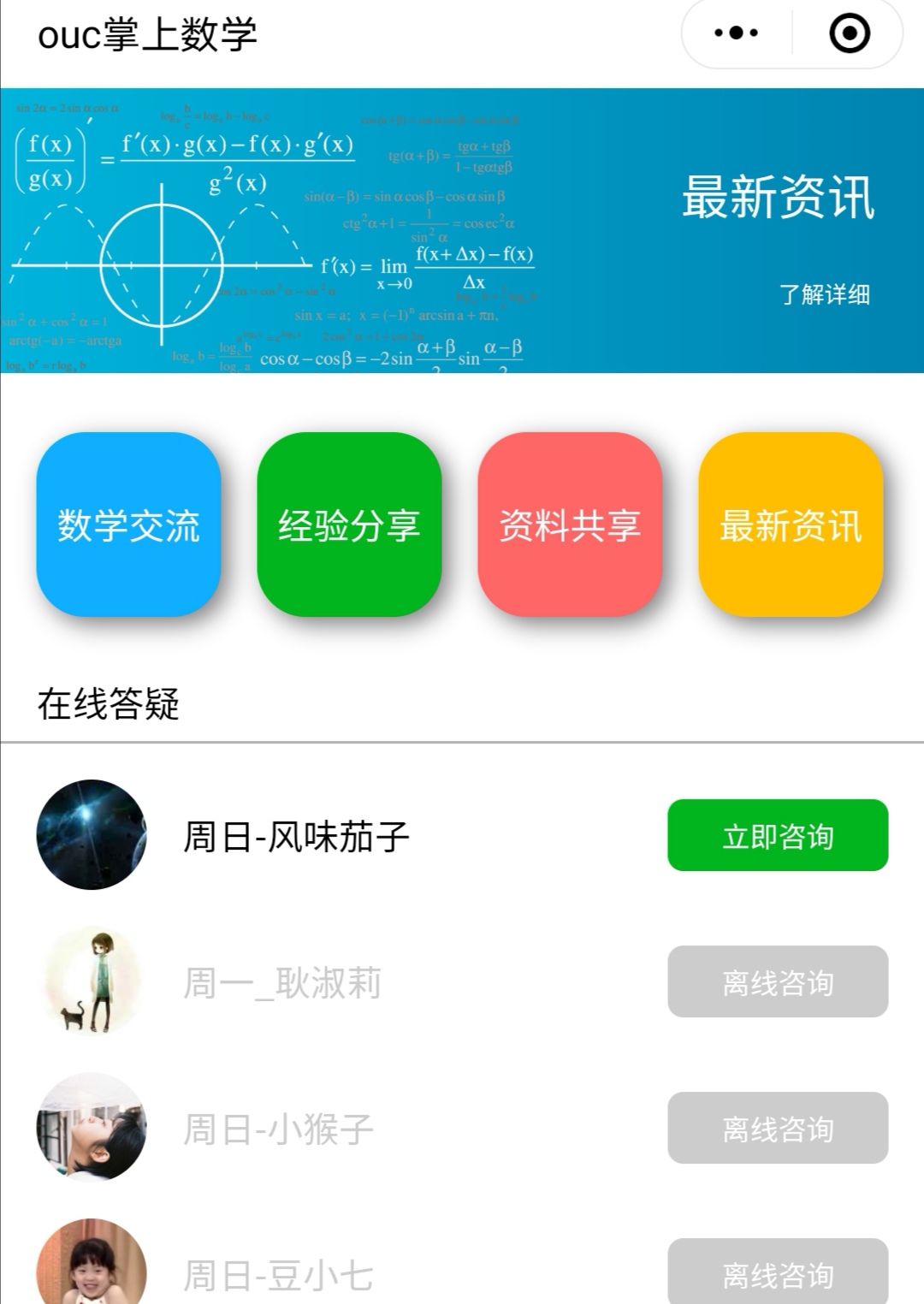Tap 离线咨询 next to 周日-豆小七
924x1304 pixels.
[778, 1272]
